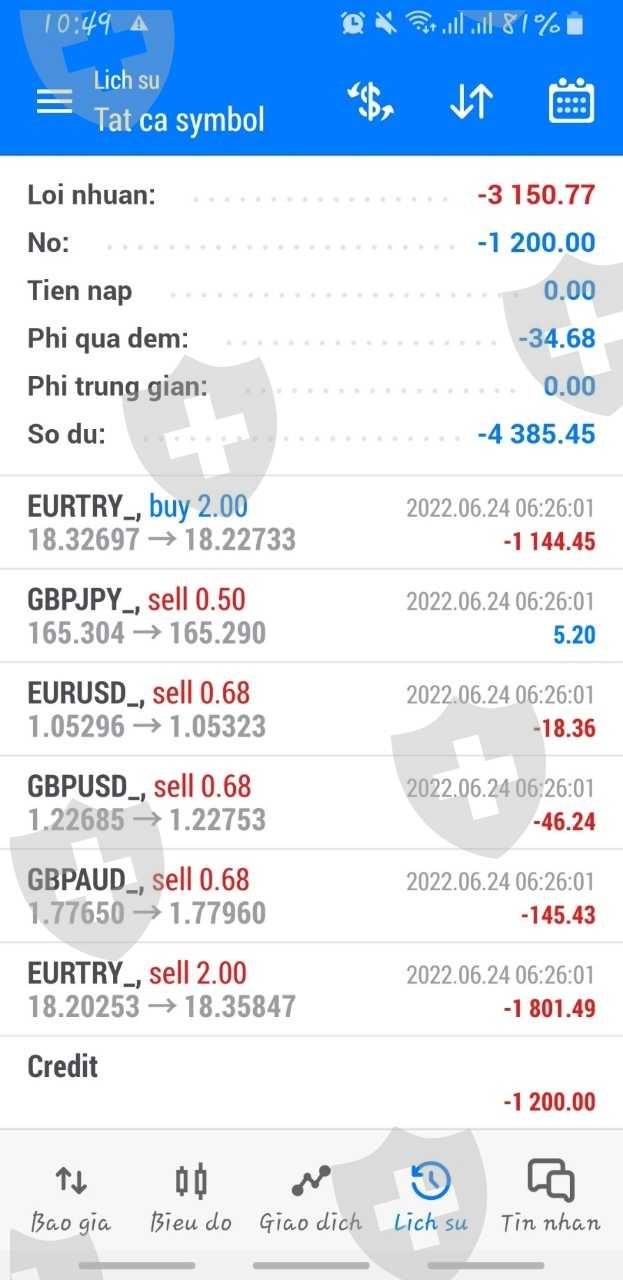Expand the GBPJPY sell 0.50 trade

[311, 616]
